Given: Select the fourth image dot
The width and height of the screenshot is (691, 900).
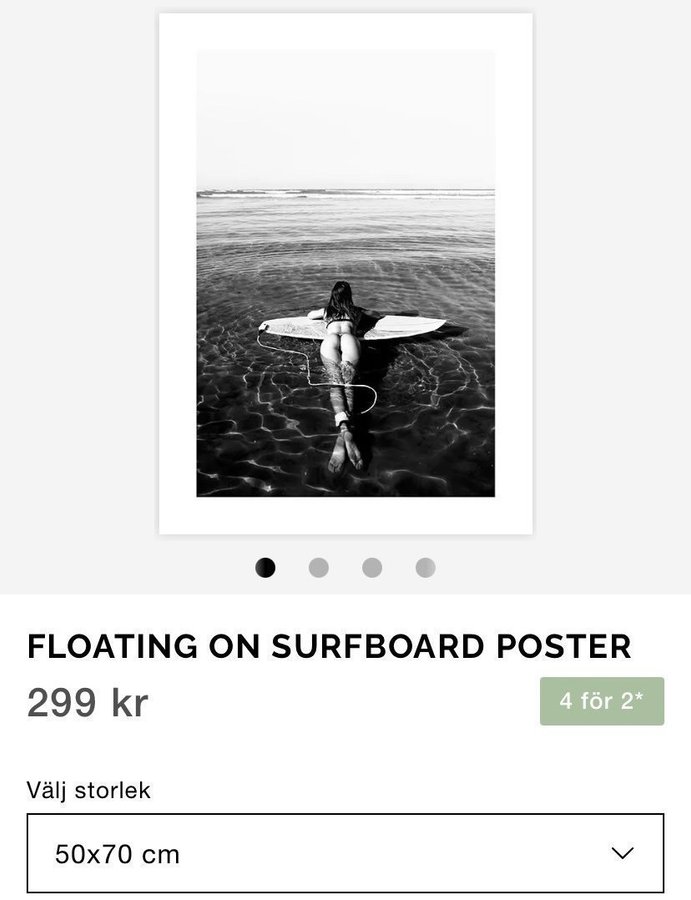Looking at the screenshot, I should [x=425, y=568].
